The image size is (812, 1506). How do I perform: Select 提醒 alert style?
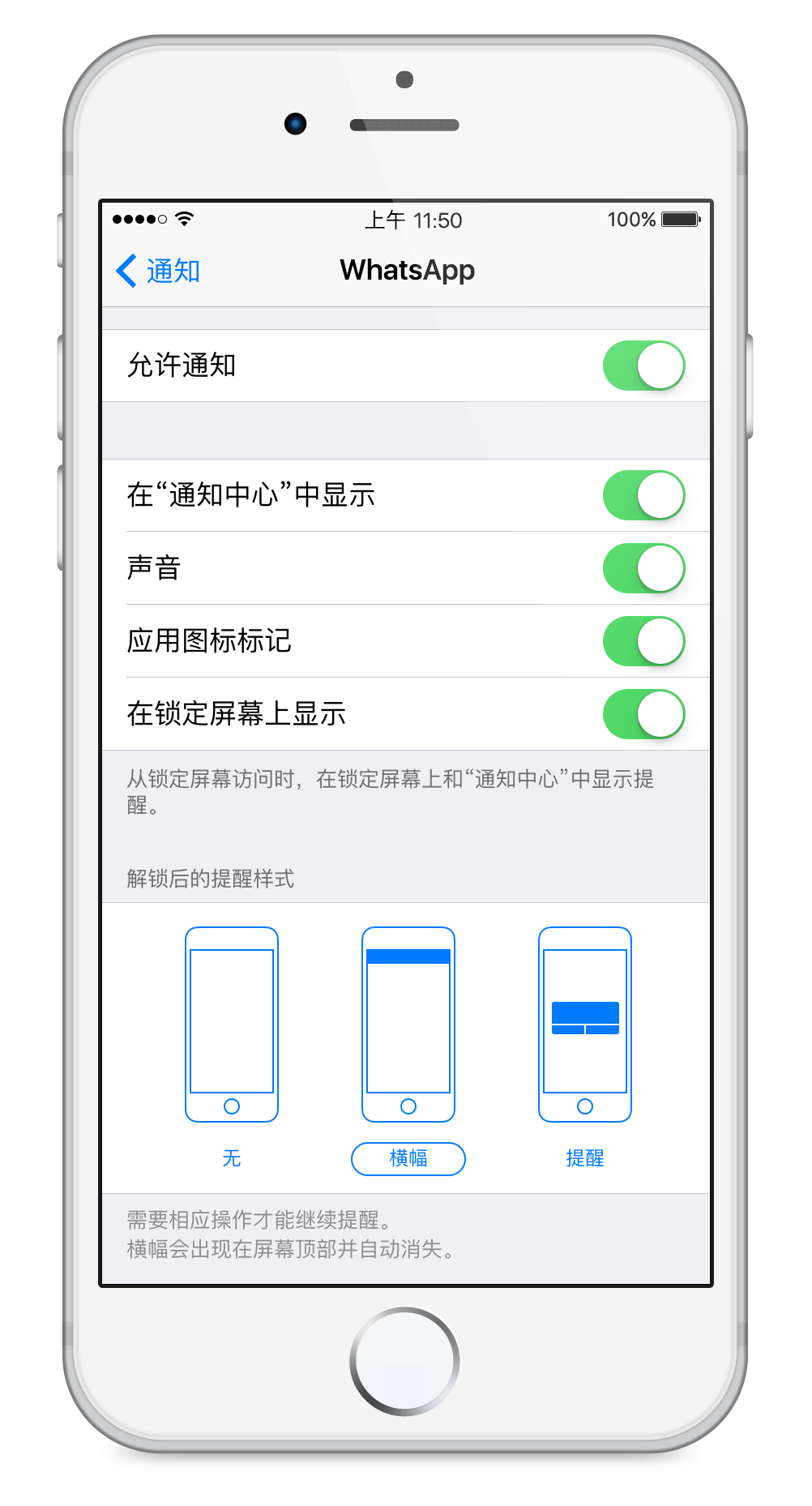pos(585,1046)
